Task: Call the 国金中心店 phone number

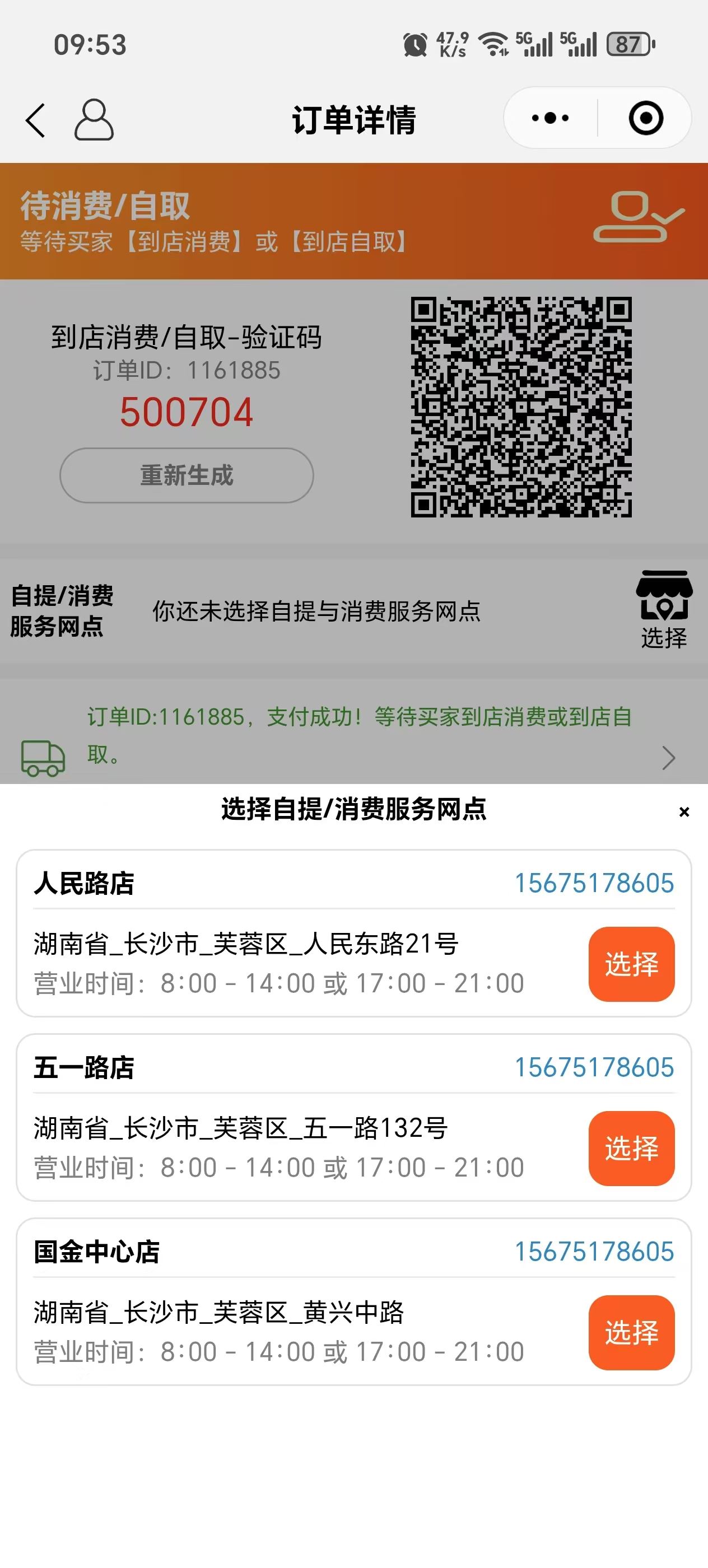Action: click(594, 1252)
